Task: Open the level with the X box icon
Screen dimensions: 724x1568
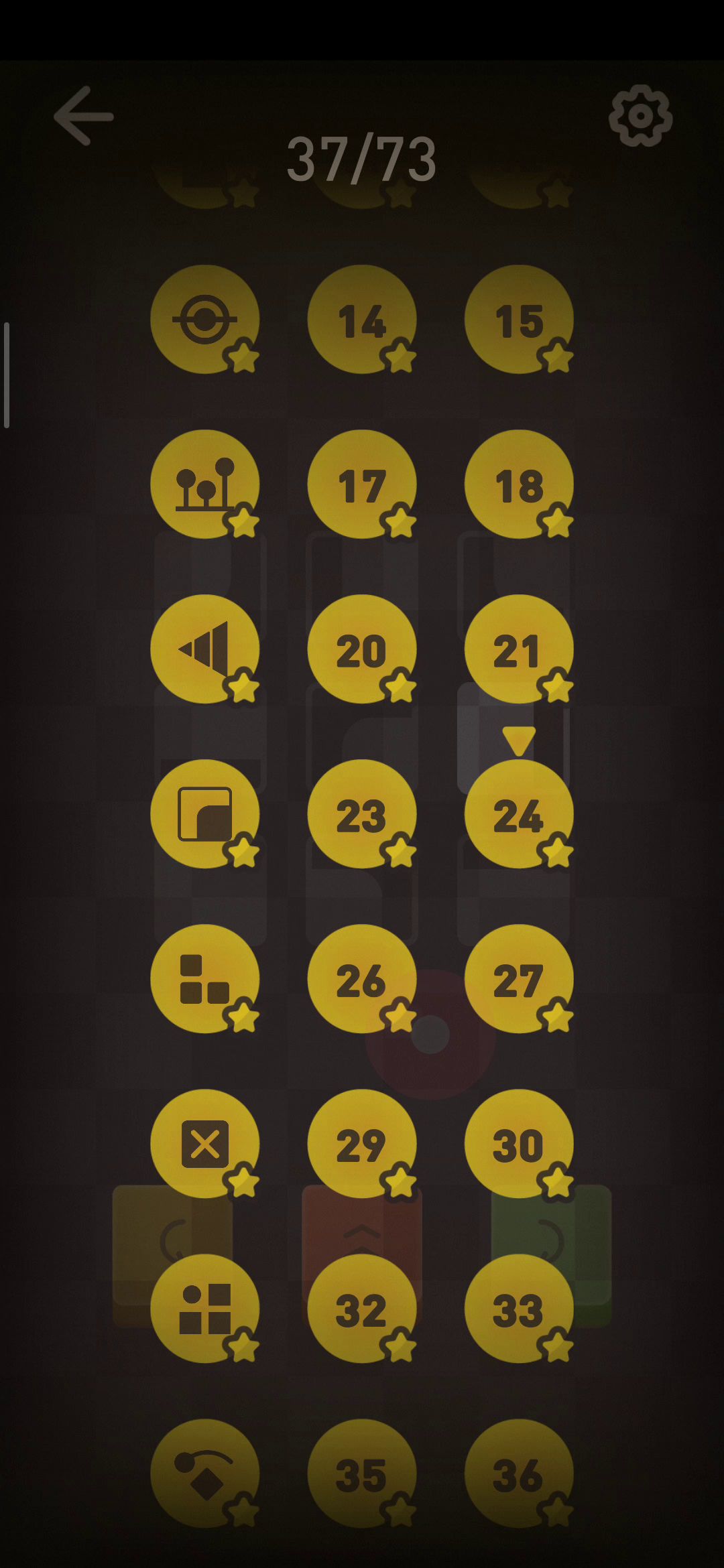Action: 205,1144
